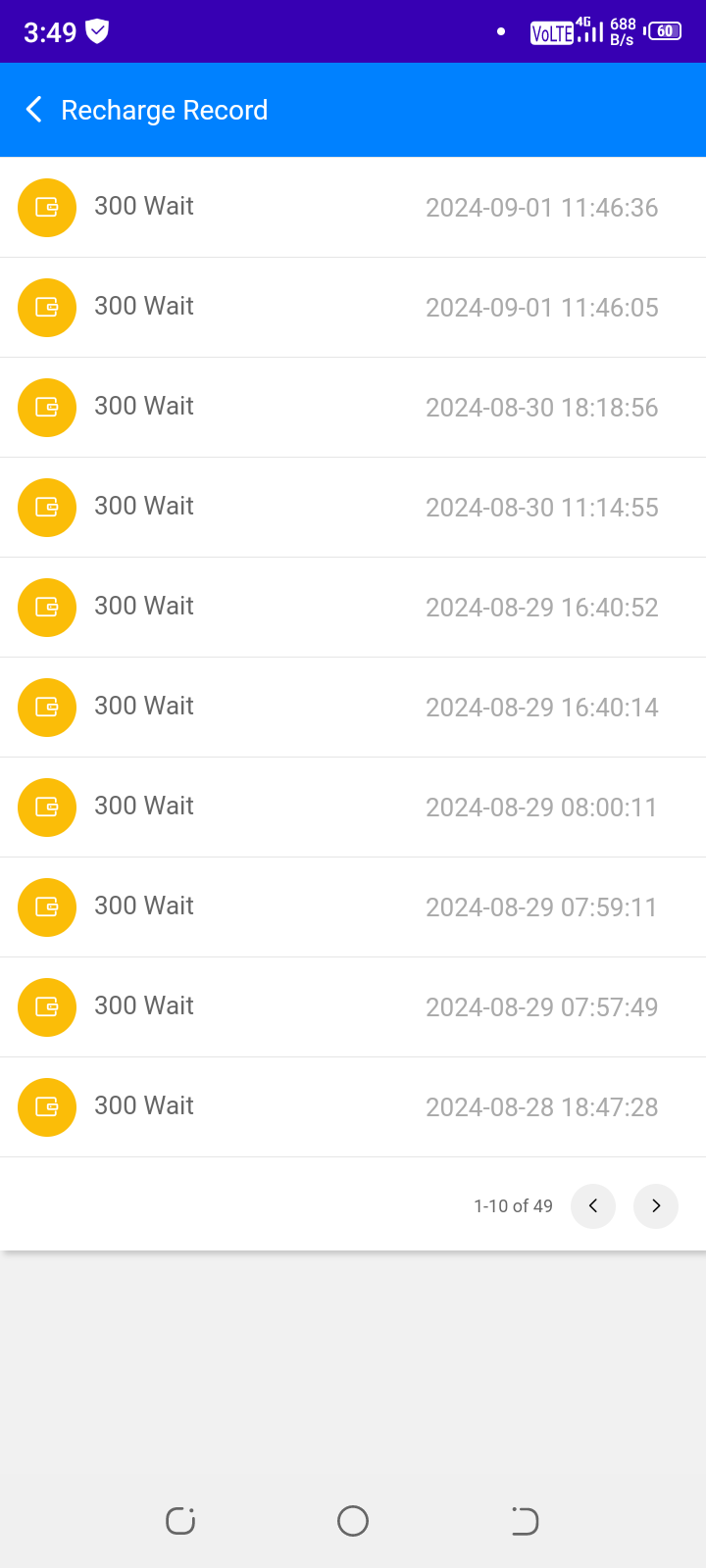This screenshot has height=1568, width=706.
Task: View the record from 2024-08-30 11:14:55
Action: coord(353,508)
